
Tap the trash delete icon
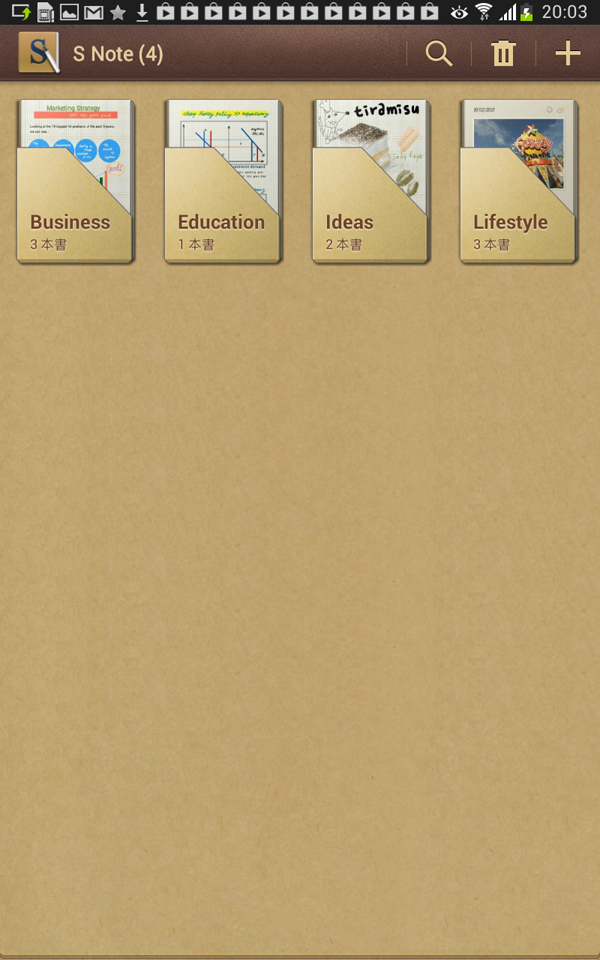point(503,53)
